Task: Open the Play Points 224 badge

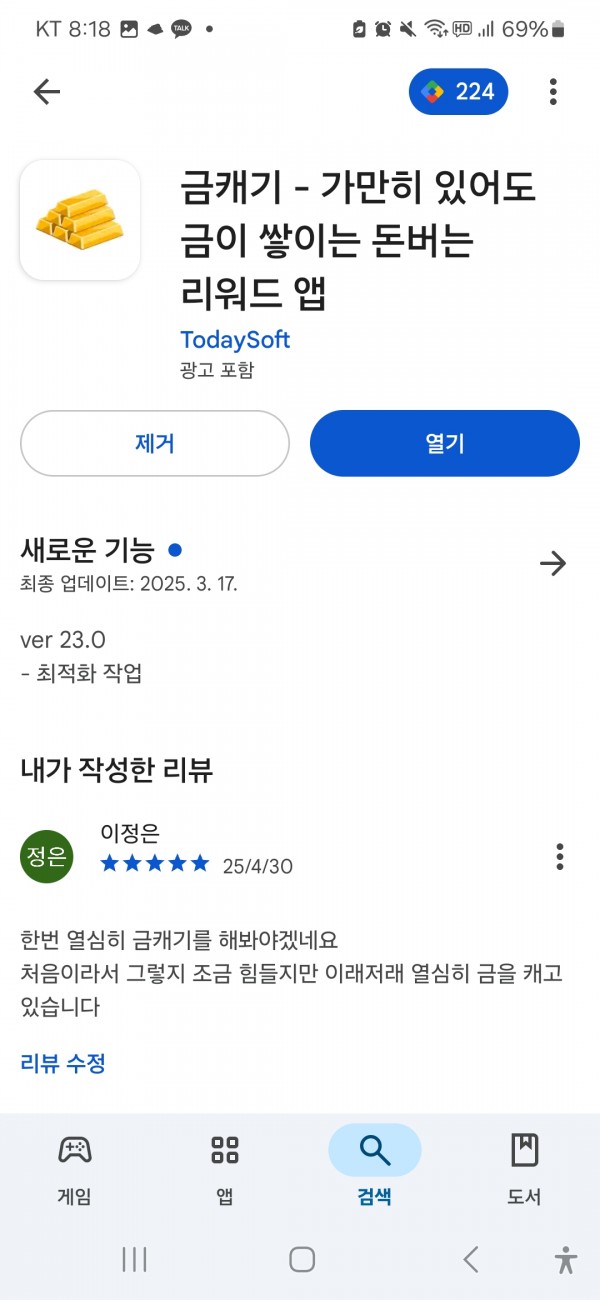Action: coord(458,92)
